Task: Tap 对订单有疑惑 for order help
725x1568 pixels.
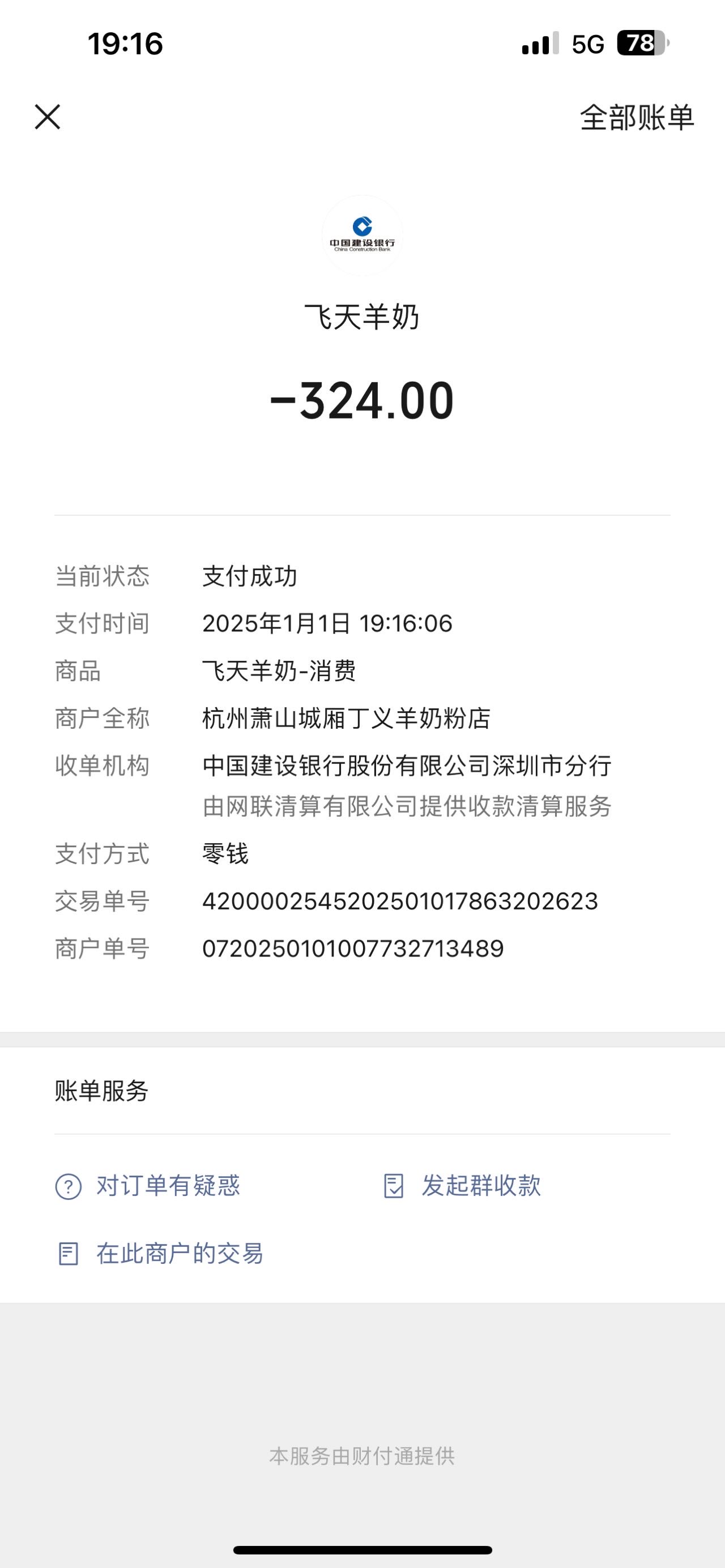Action: pyautogui.click(x=148, y=1186)
